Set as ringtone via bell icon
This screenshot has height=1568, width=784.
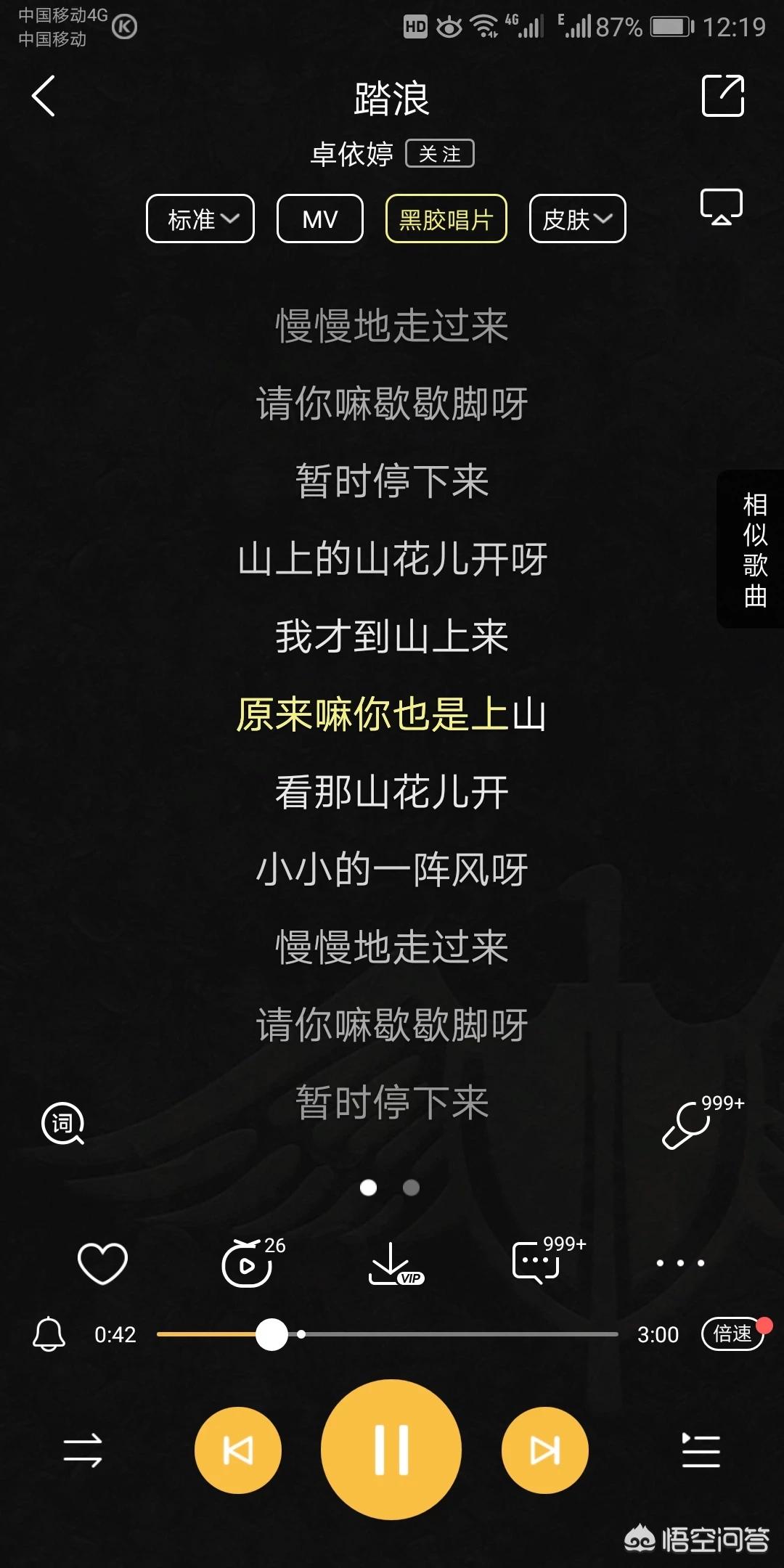[49, 1334]
